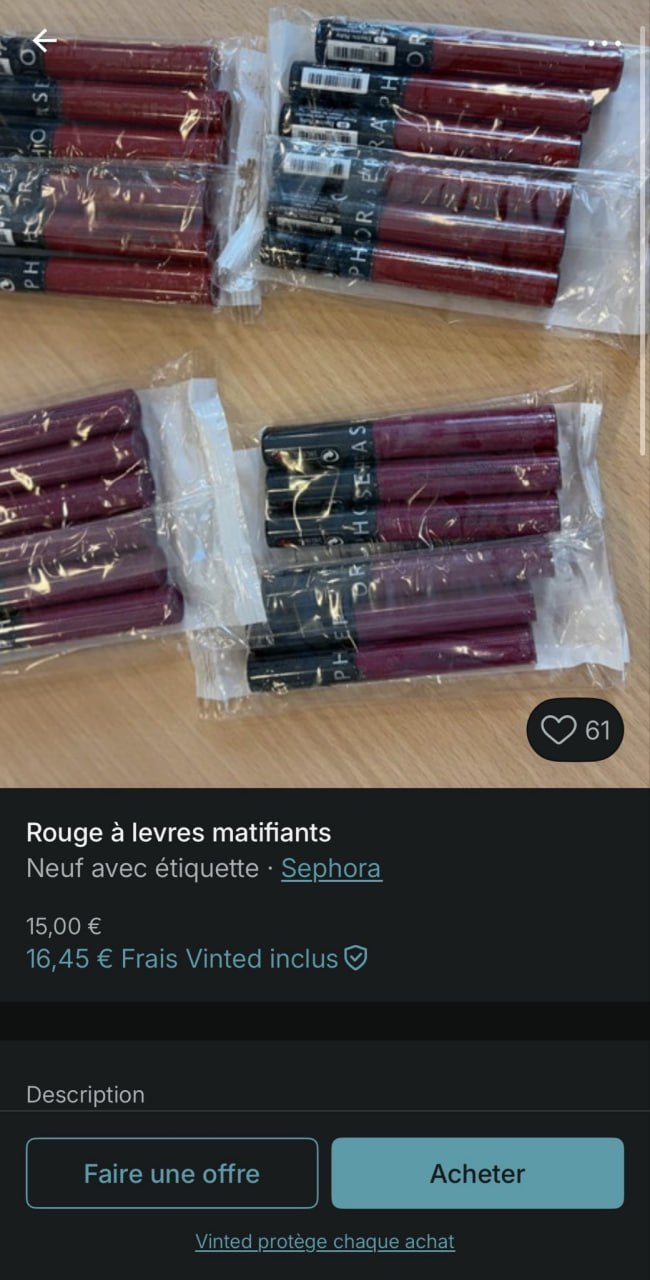The image size is (650, 1280).
Task: Go back using the top-left arrow
Action: [x=44, y=41]
